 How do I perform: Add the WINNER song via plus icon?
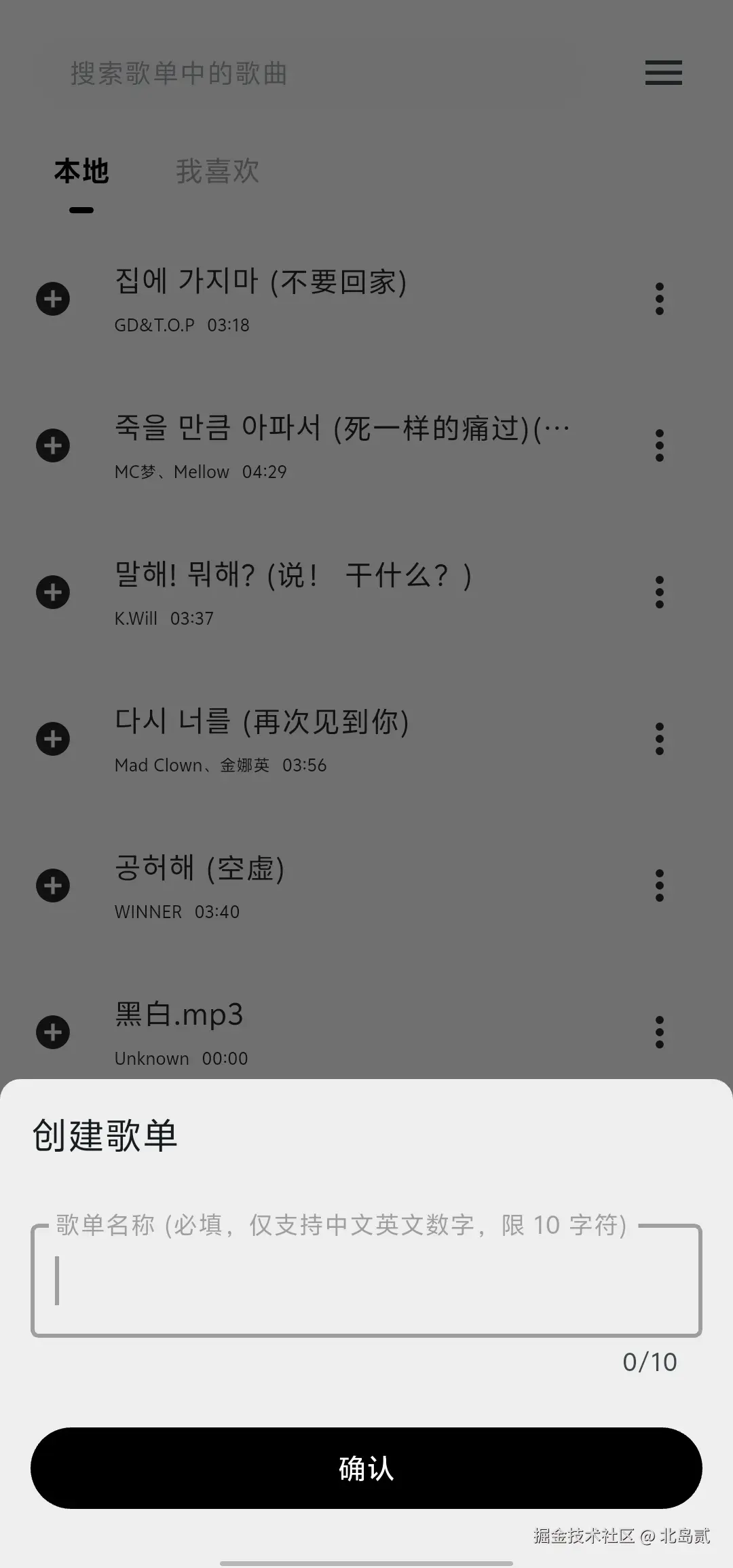coord(53,886)
